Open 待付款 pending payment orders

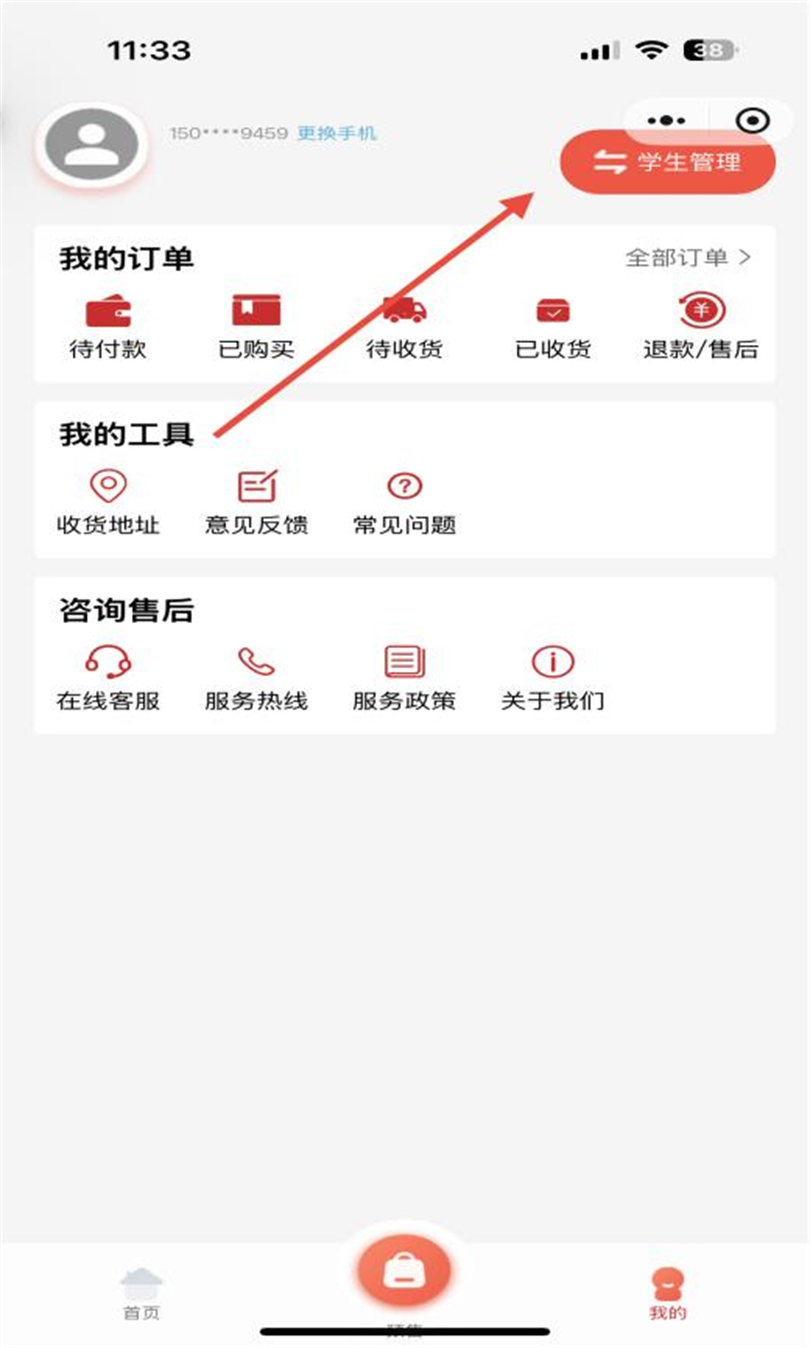(107, 326)
